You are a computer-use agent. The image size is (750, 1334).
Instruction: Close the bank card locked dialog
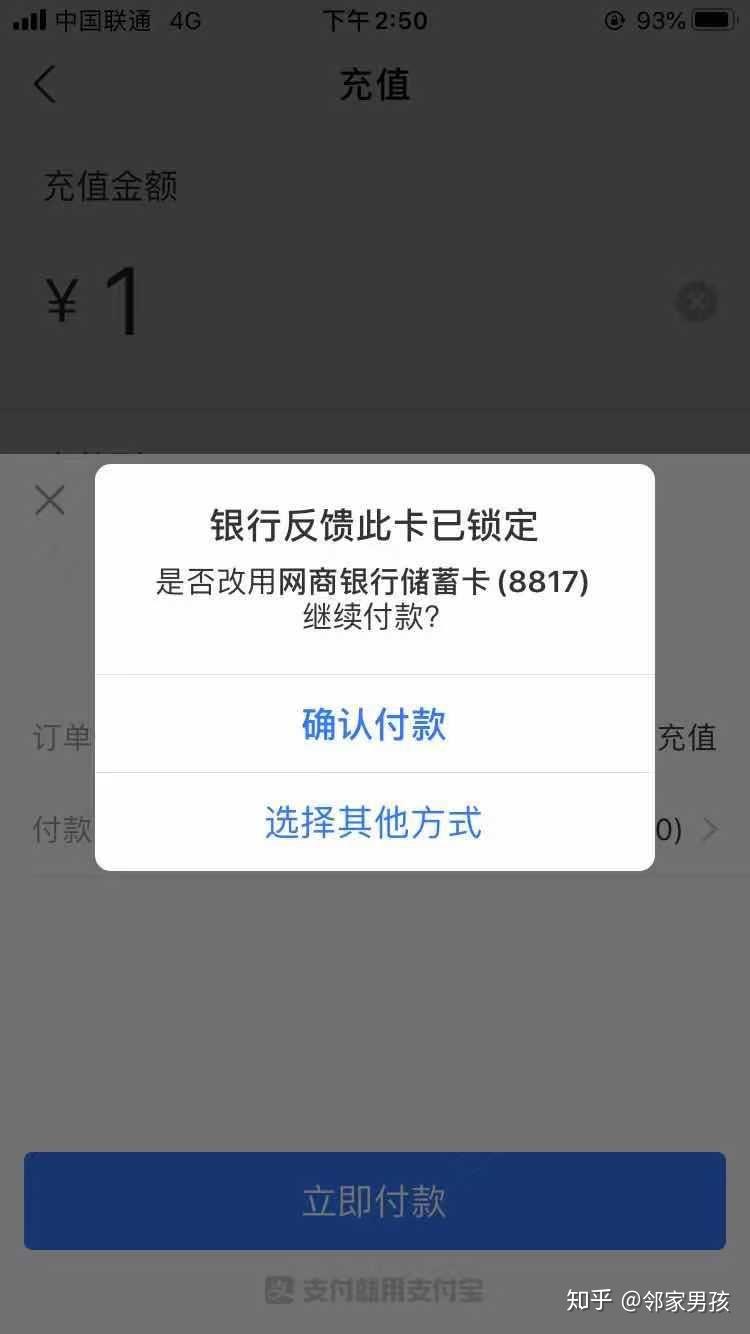50,500
